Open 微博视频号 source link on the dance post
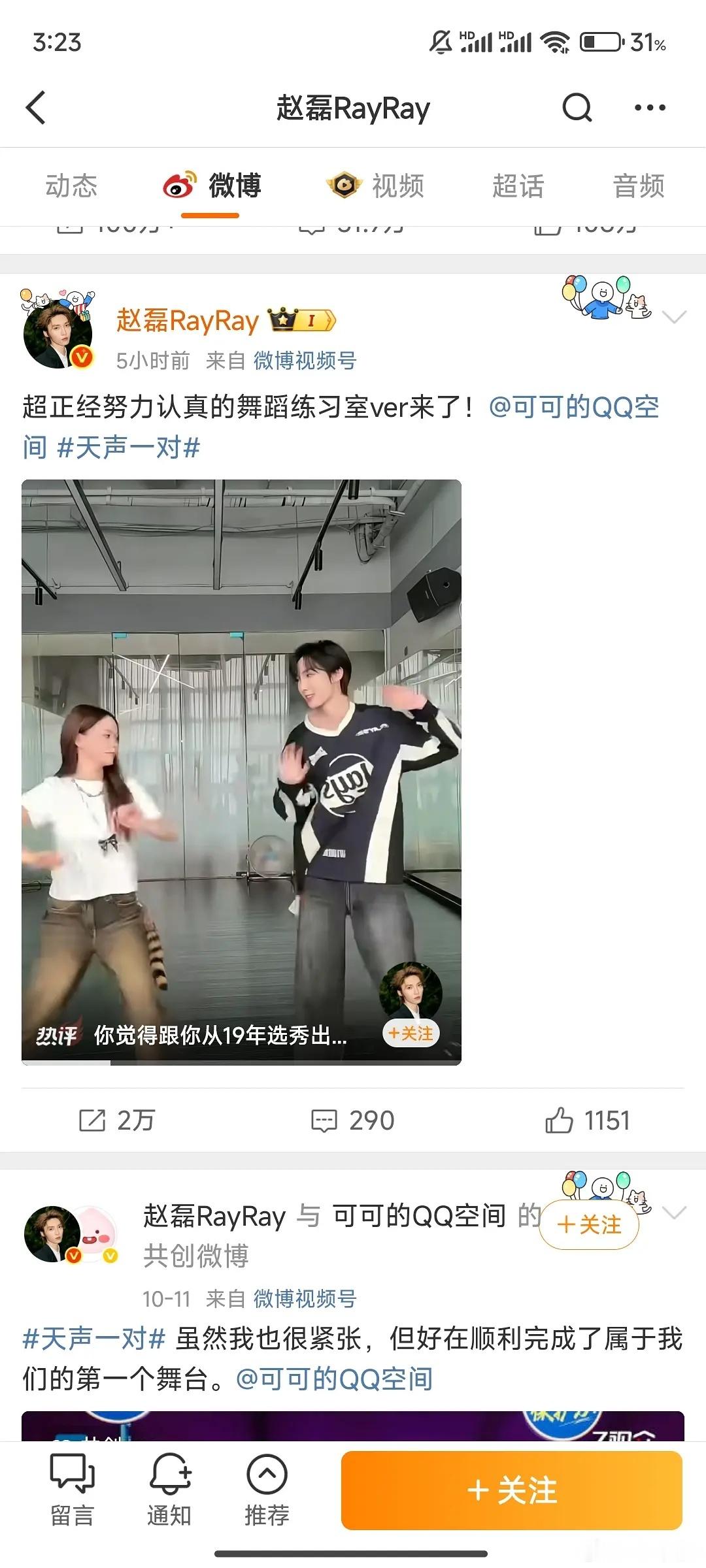Screen dimensions: 706x1568 pos(305,361)
